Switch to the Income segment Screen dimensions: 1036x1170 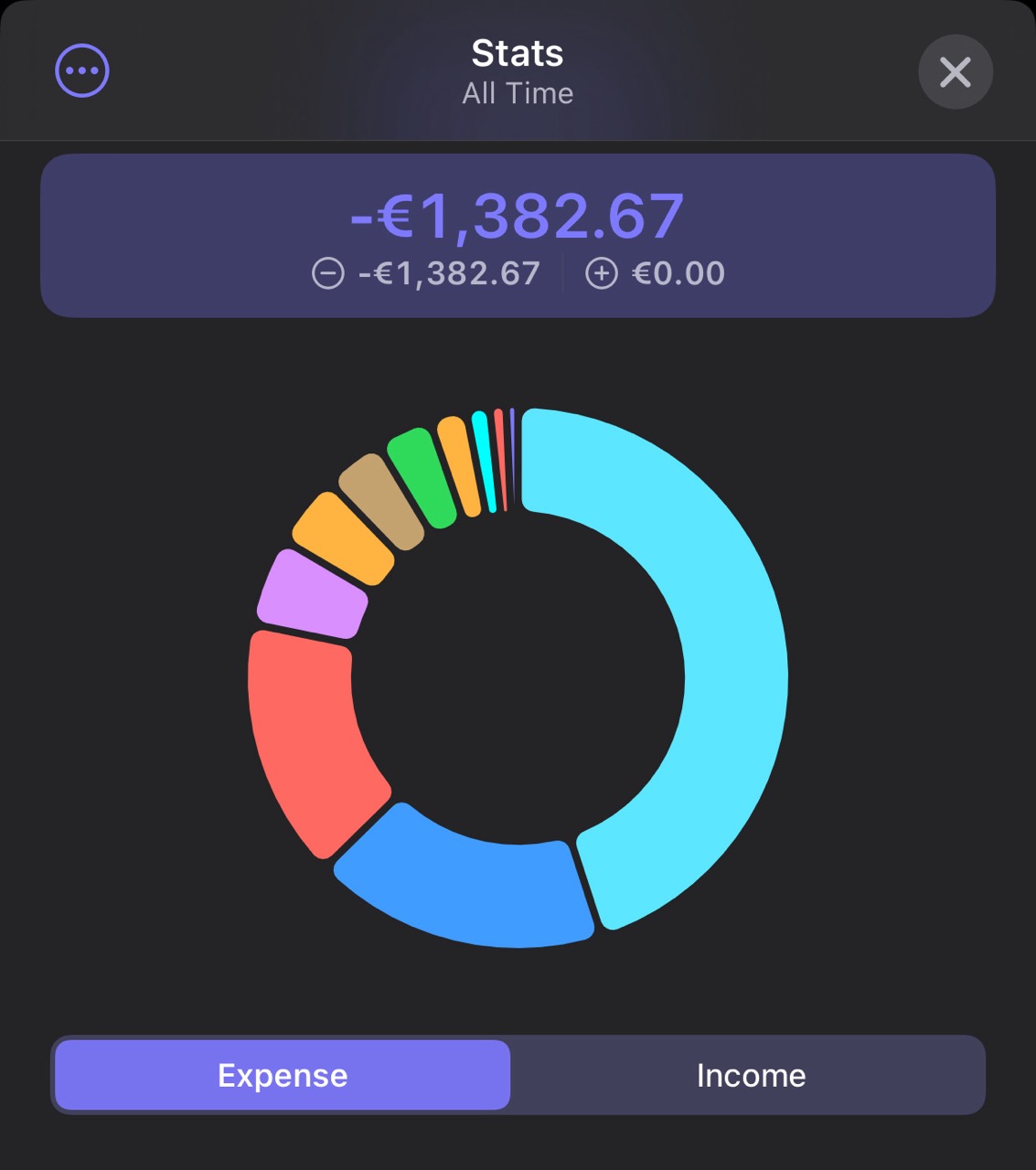coord(750,1075)
